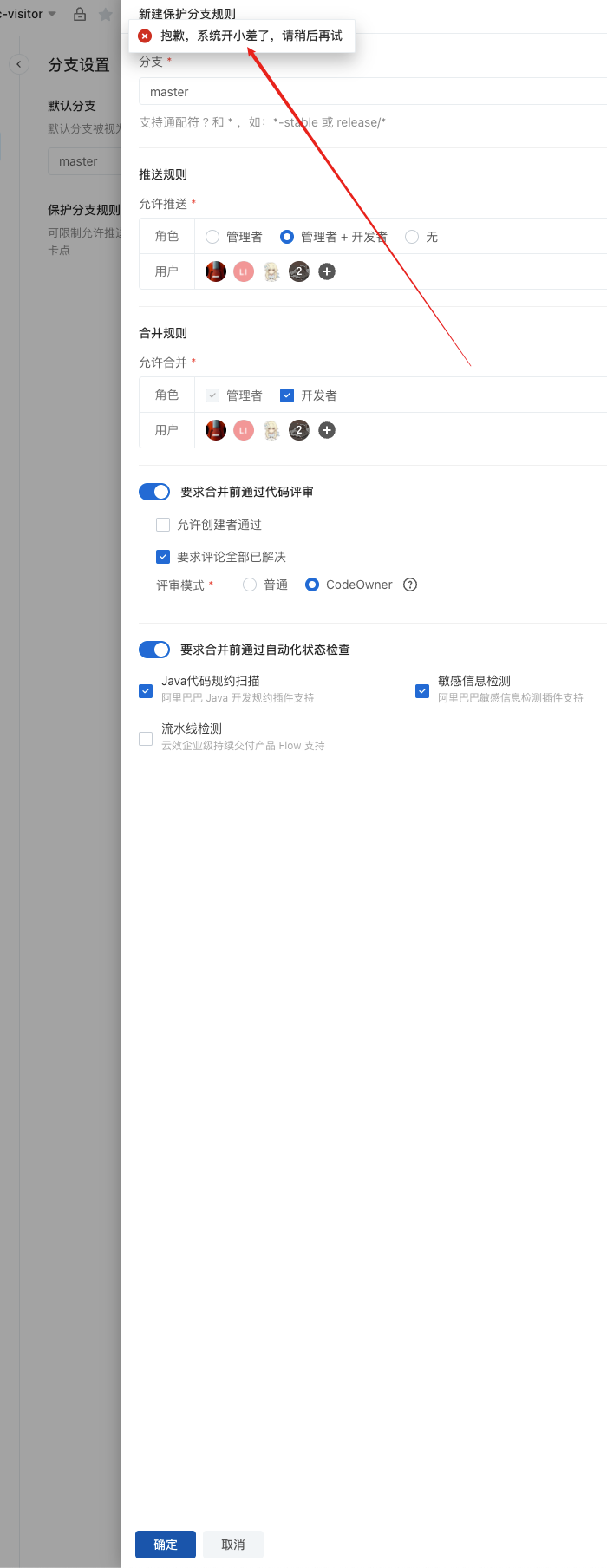Screen dimensions: 607x1568
Task: Toggle 要求合并前通过自动化状态检查 switch
Action: (x=154, y=650)
